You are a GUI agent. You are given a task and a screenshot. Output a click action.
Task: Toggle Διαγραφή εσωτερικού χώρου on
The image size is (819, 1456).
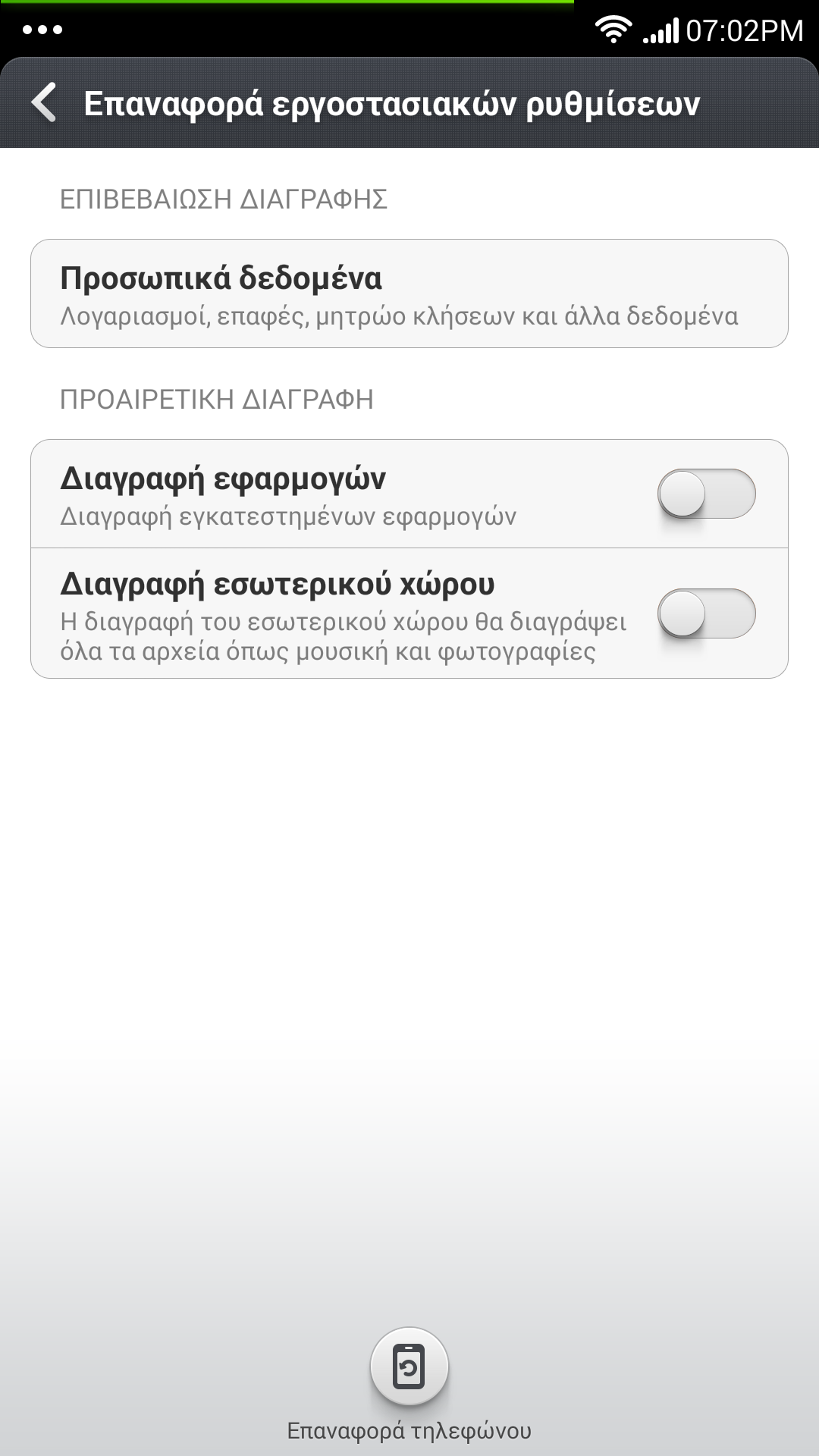(x=706, y=613)
